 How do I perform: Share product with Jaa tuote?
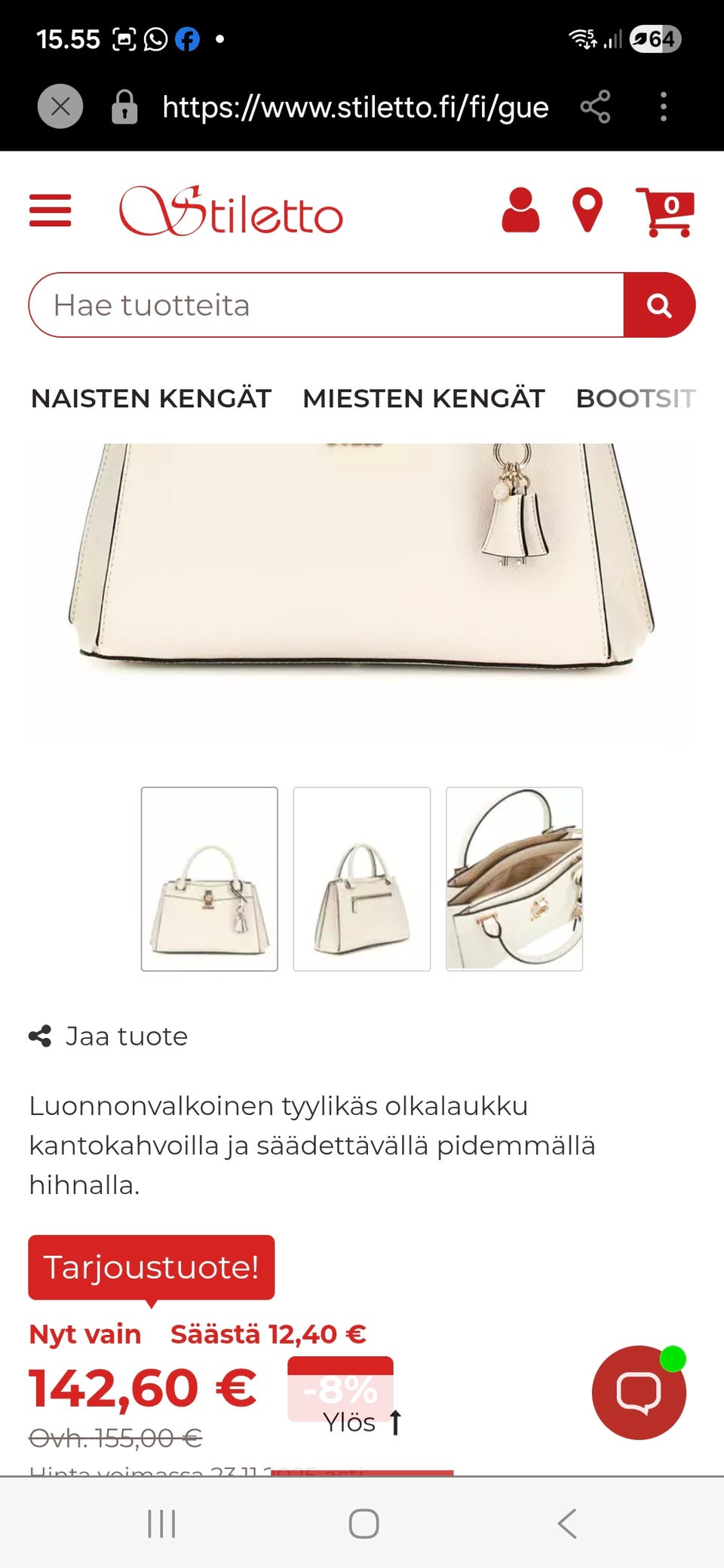[x=109, y=1036]
